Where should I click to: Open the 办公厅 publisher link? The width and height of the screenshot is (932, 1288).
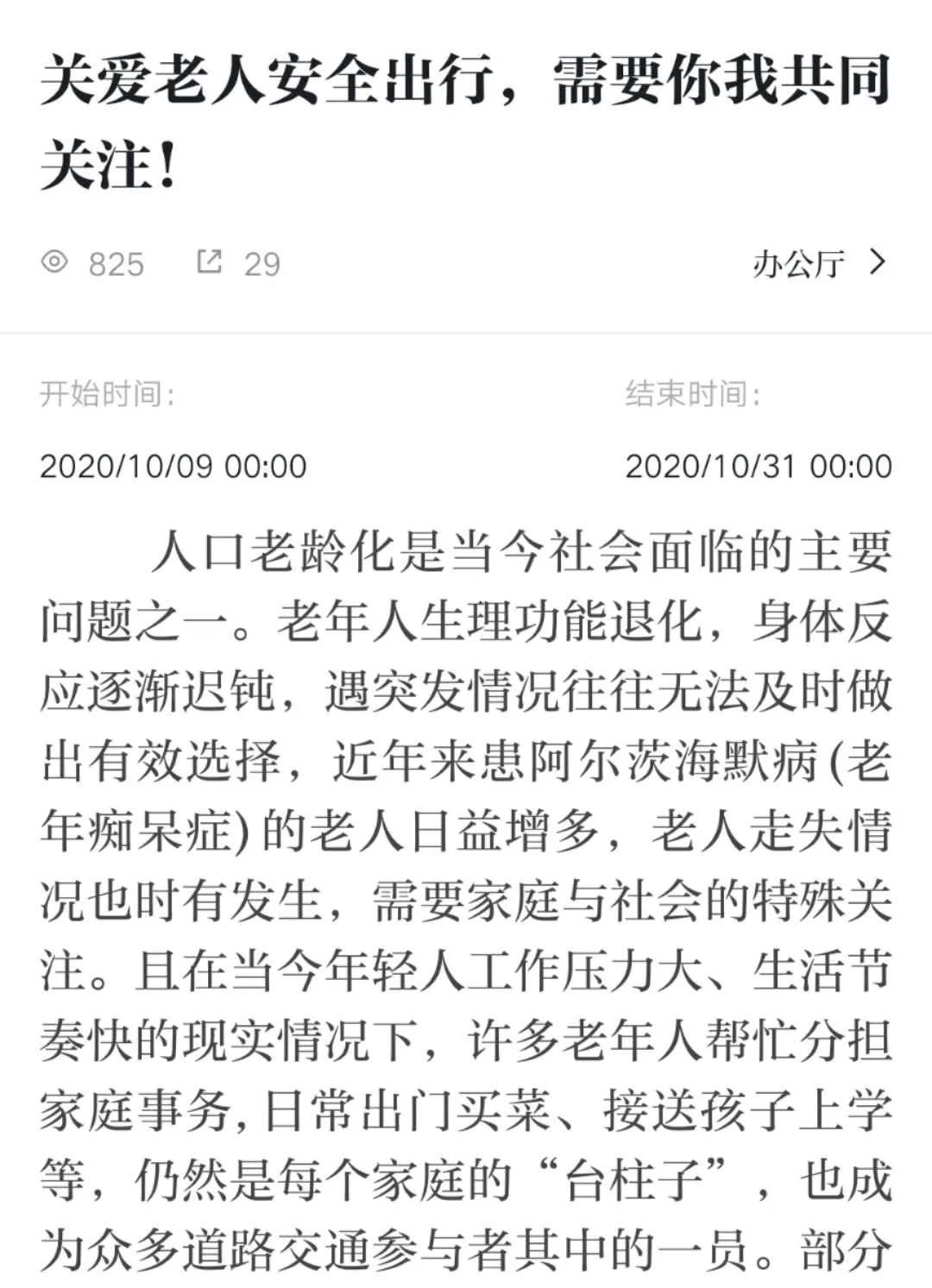tap(816, 263)
